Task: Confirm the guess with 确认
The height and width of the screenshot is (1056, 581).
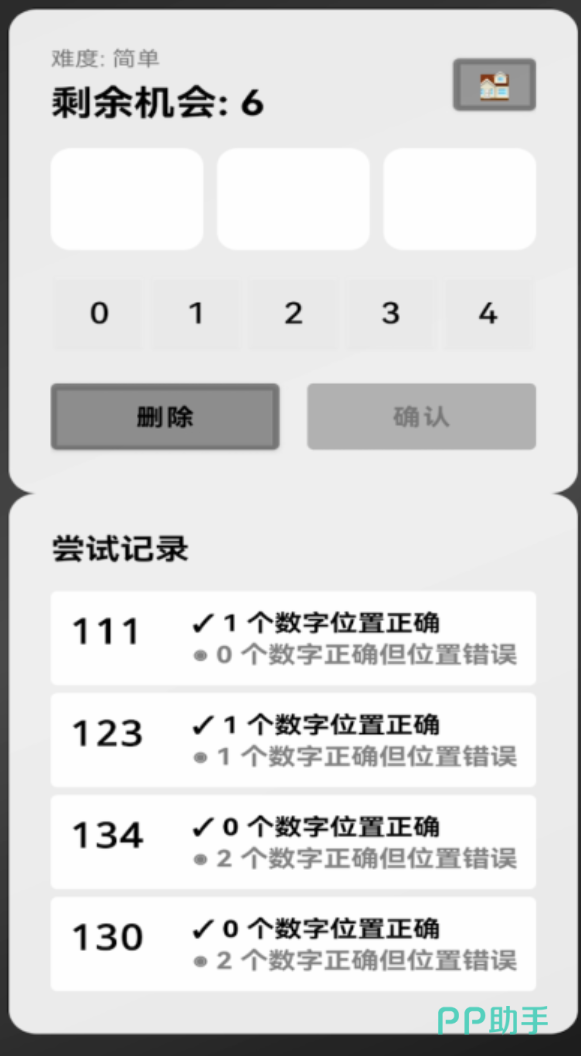Action: [x=421, y=417]
